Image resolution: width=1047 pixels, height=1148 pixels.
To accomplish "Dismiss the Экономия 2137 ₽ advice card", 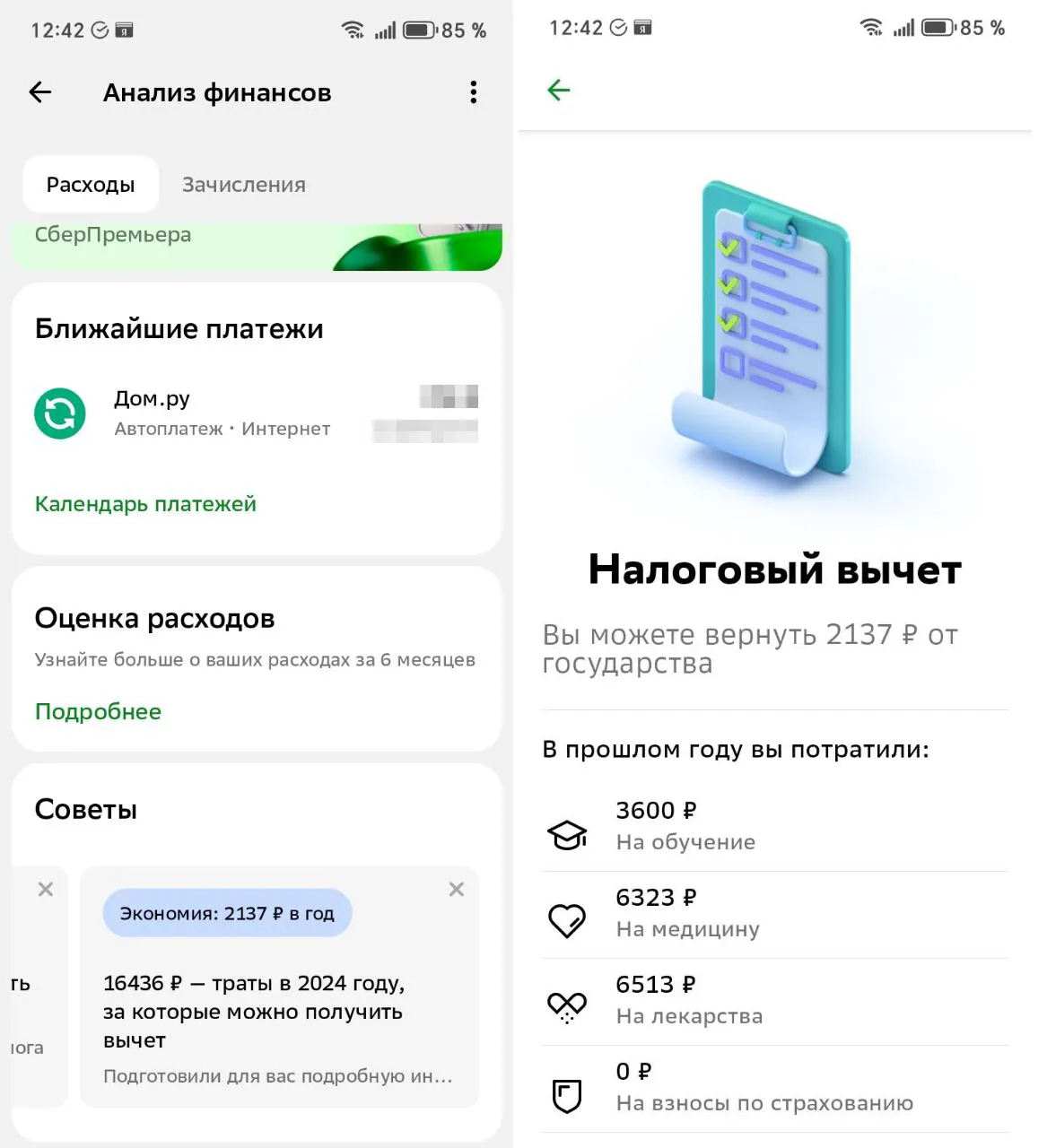I will click(x=456, y=889).
